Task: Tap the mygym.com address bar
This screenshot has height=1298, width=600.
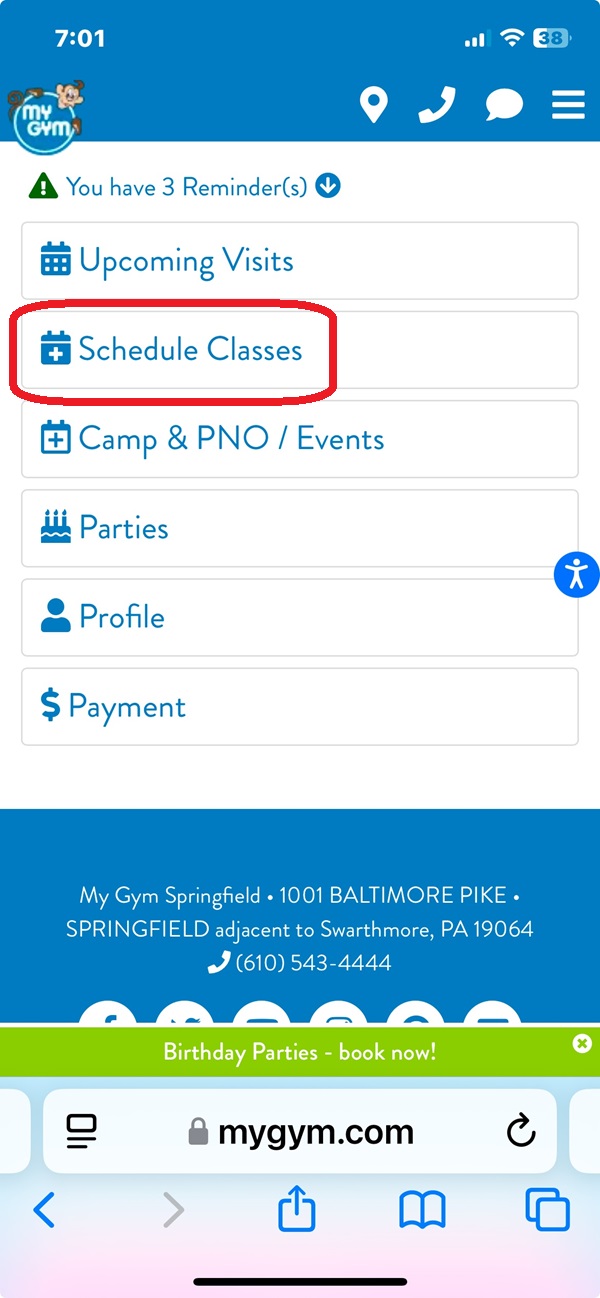Action: [300, 1132]
